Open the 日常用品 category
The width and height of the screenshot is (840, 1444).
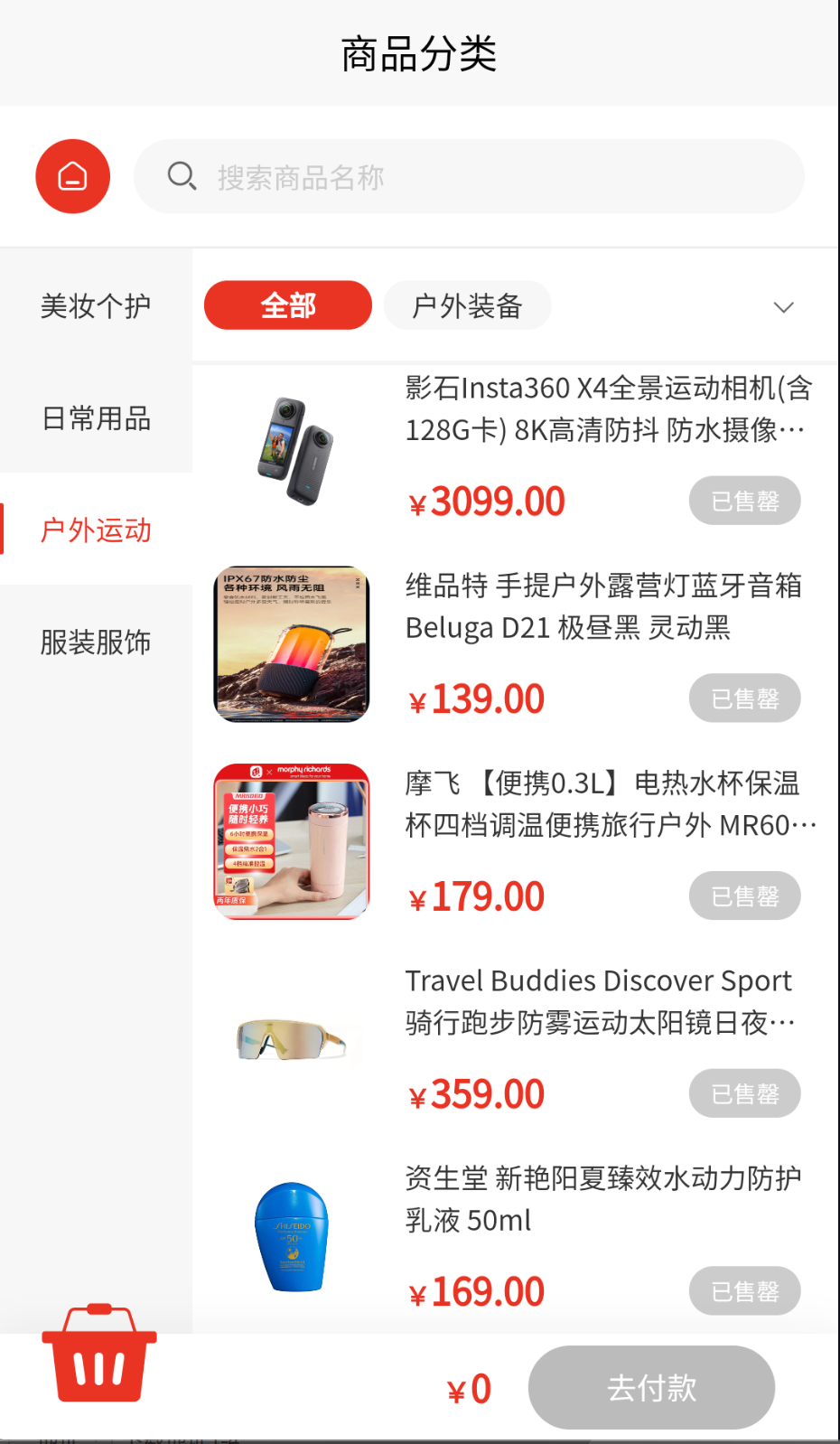[95, 418]
